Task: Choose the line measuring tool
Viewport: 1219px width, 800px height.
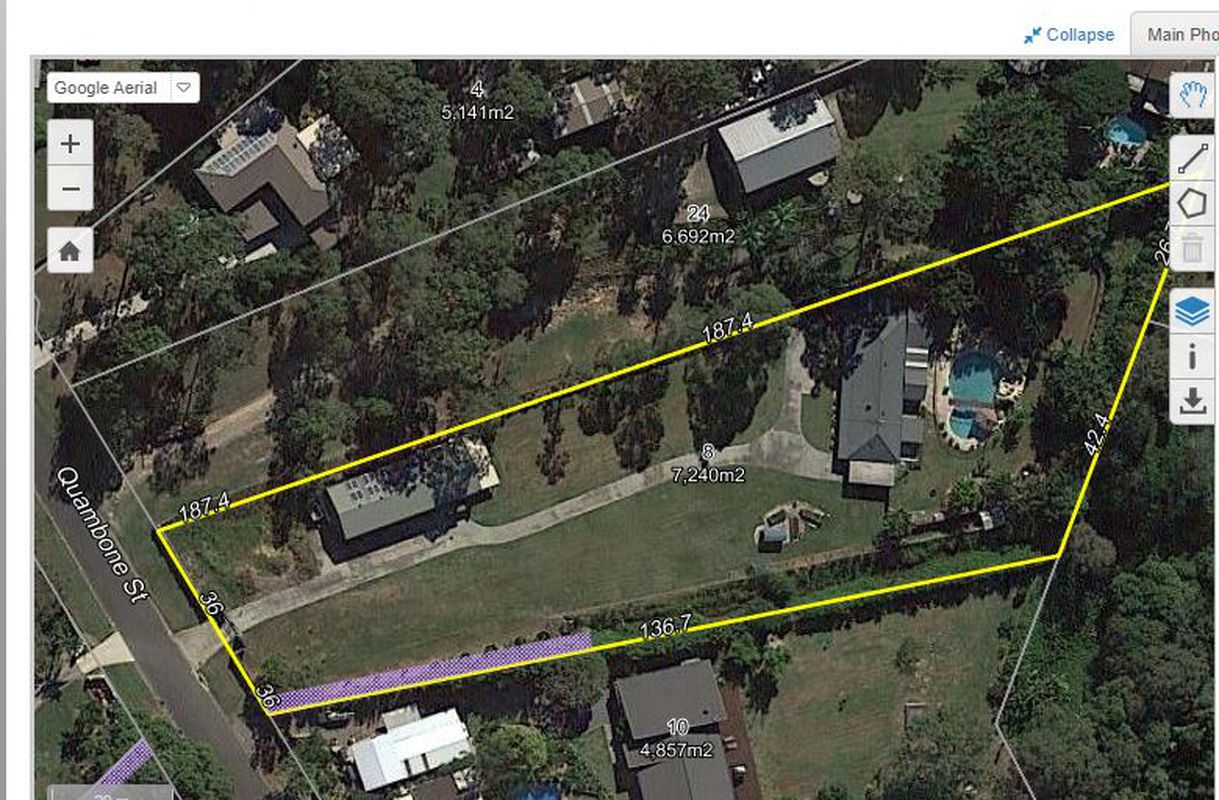Action: [1192, 158]
